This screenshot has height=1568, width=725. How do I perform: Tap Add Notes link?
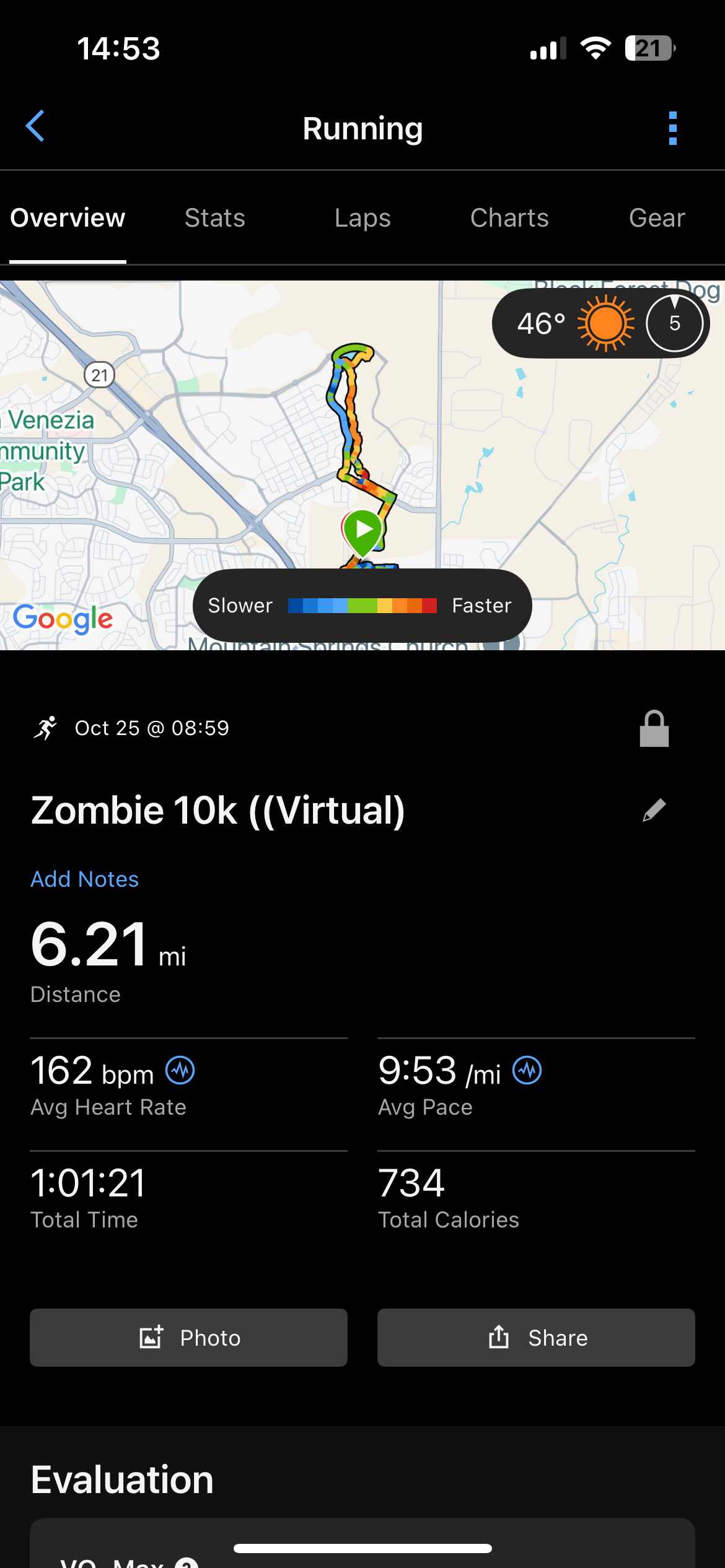click(x=85, y=879)
